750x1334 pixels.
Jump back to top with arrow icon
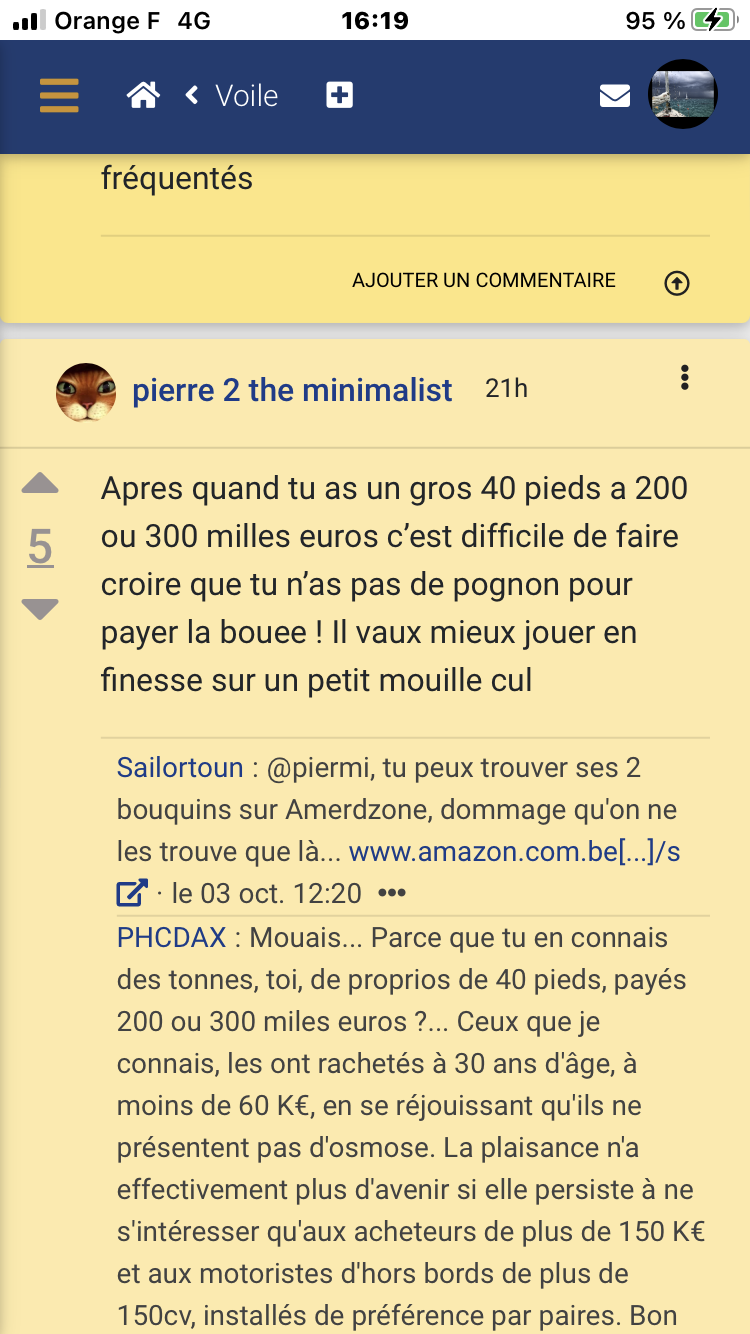pos(677,284)
